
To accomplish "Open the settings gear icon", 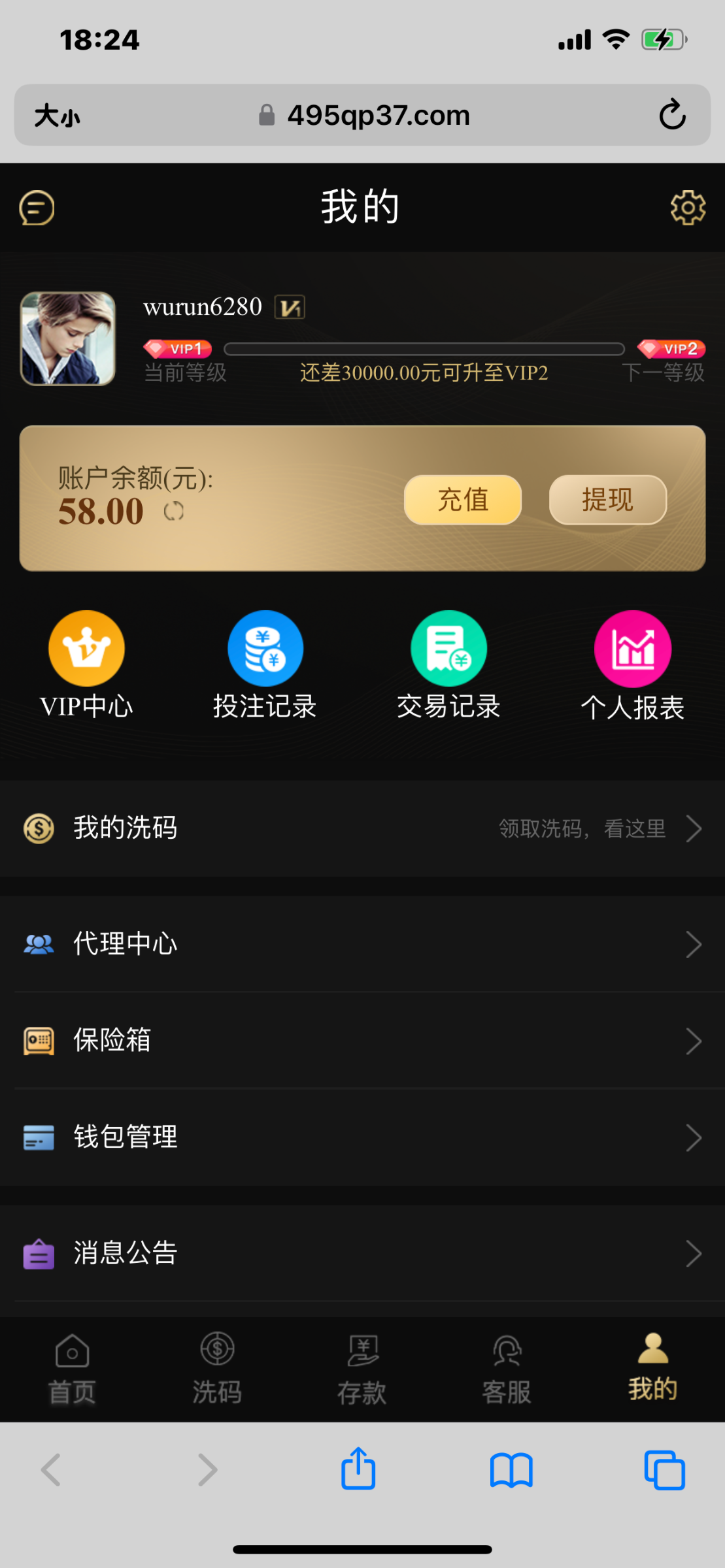I will 688,208.
